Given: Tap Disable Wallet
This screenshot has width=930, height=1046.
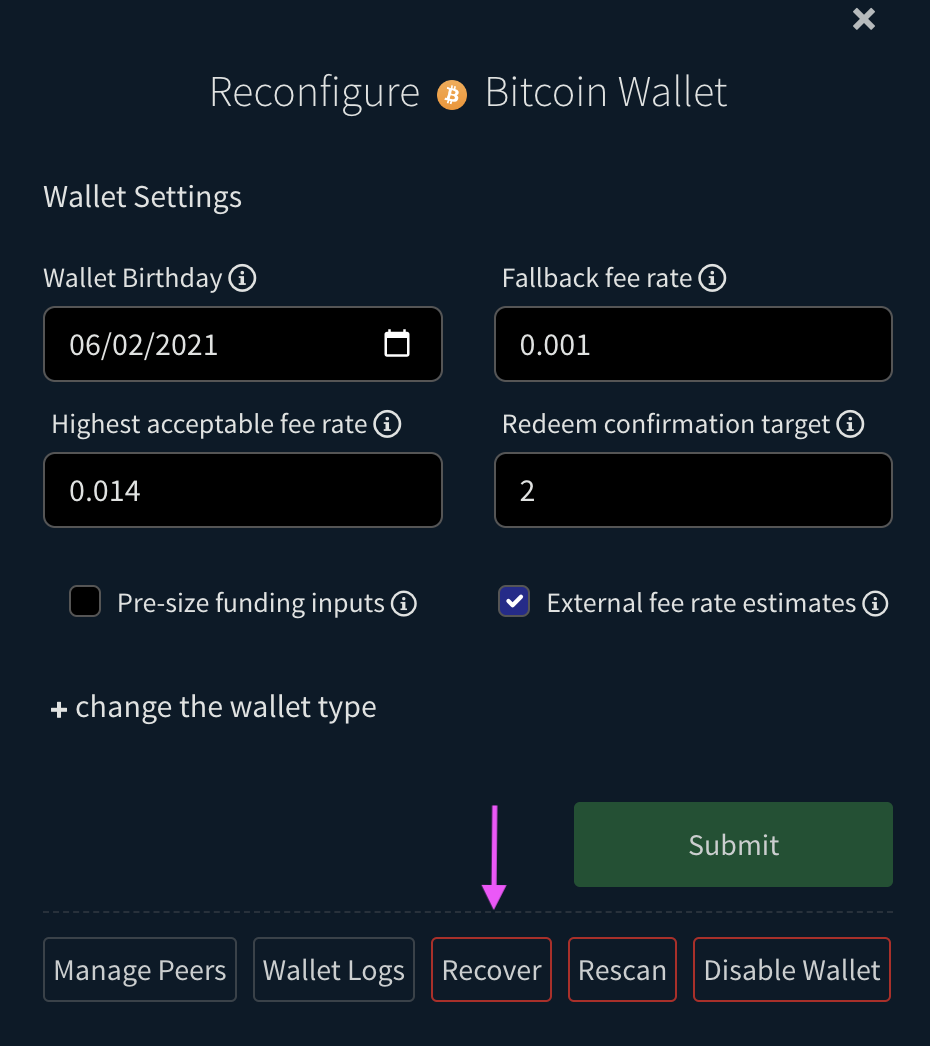Looking at the screenshot, I should pyautogui.click(x=792, y=970).
